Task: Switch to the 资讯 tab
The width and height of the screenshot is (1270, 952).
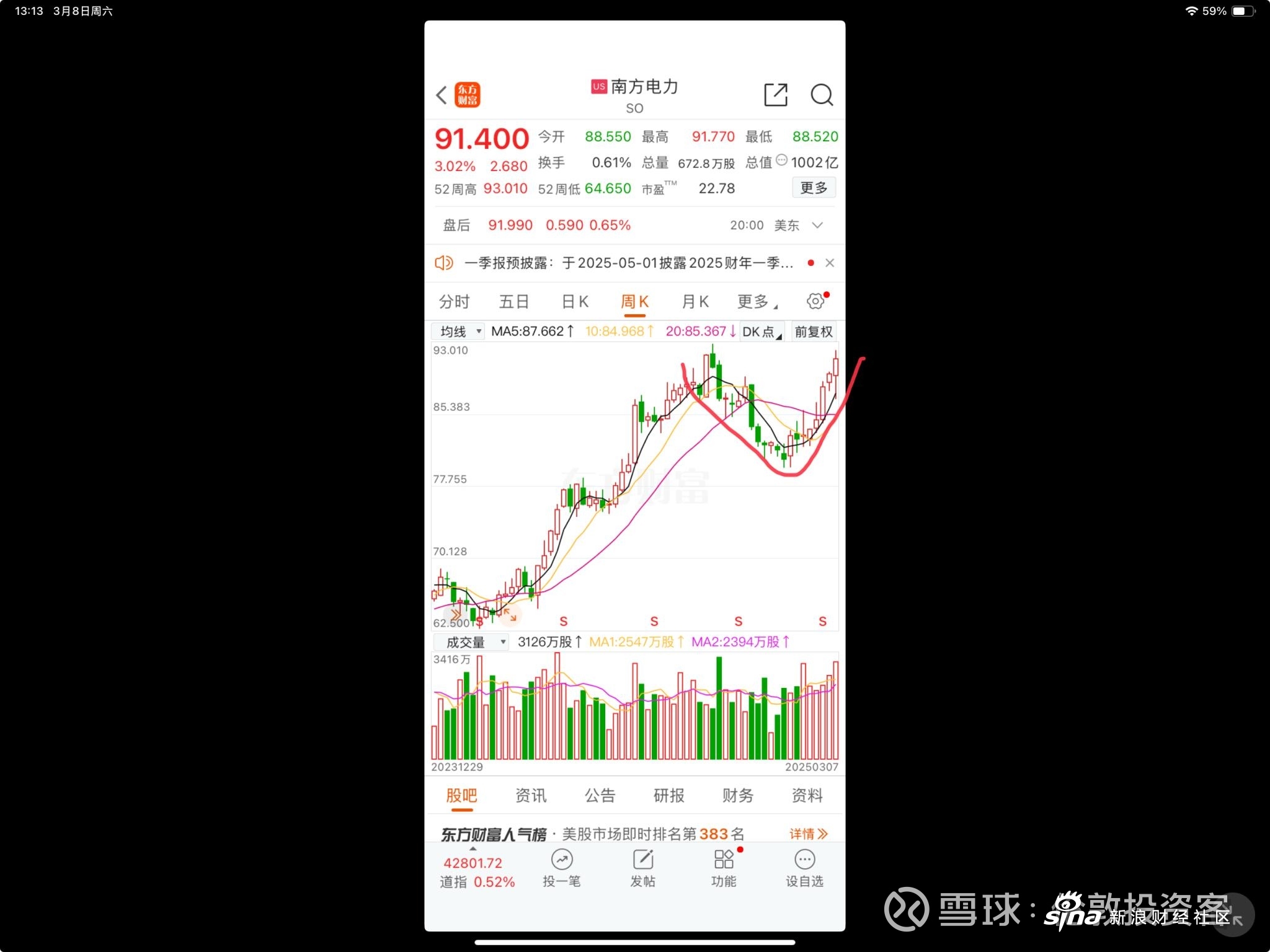Action: (x=531, y=795)
